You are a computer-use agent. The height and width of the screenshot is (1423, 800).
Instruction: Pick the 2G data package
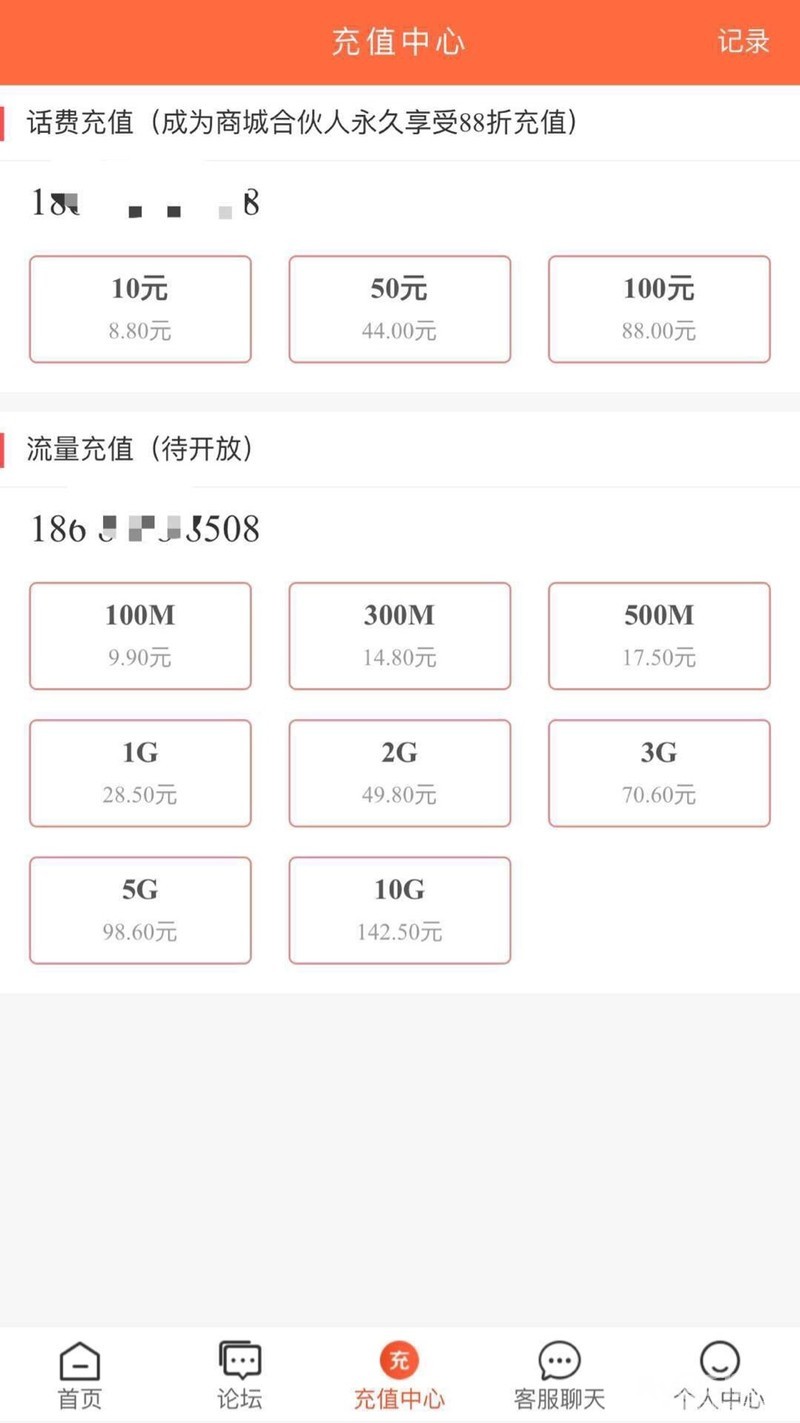tap(399, 773)
